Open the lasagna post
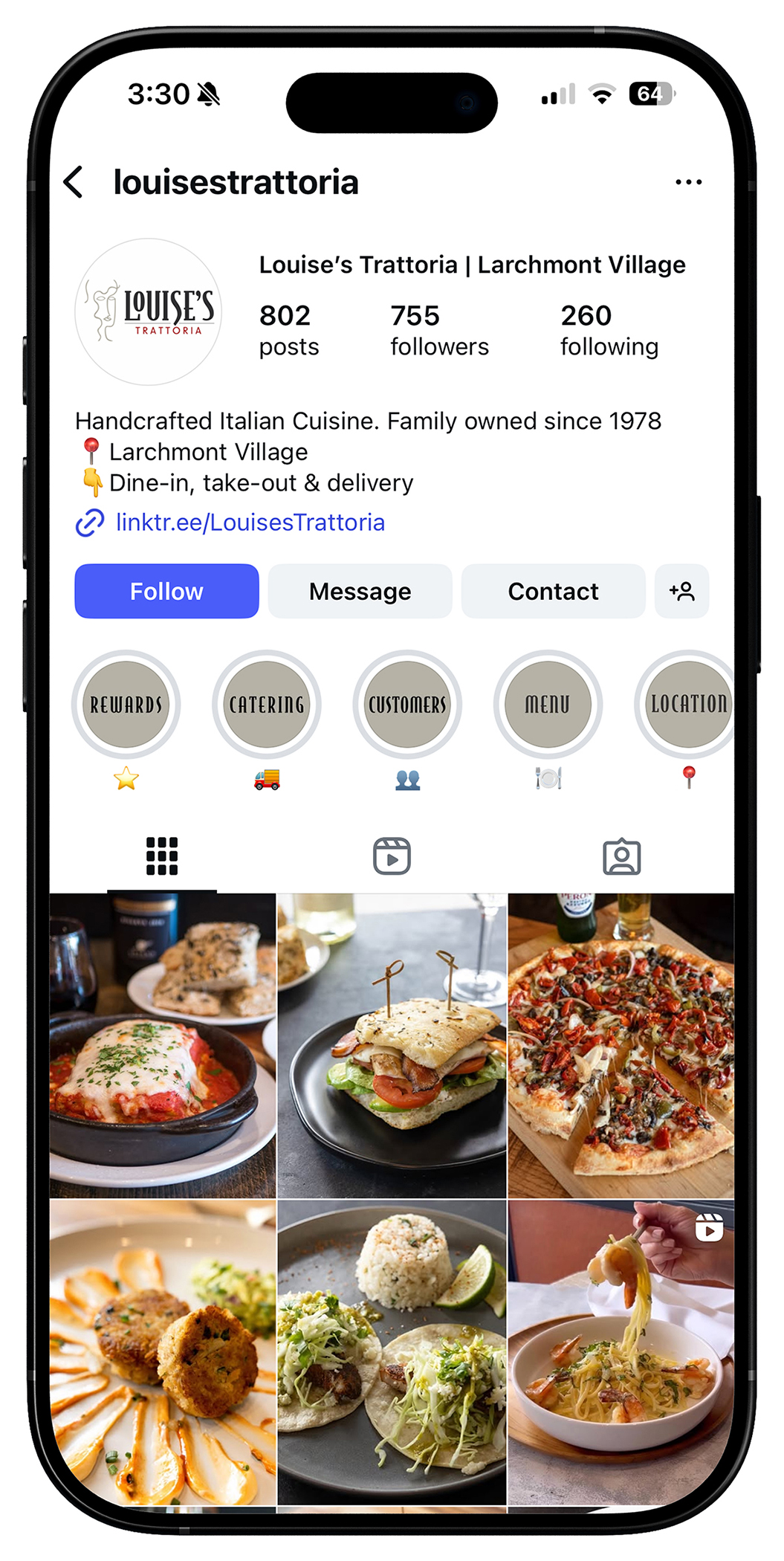 [x=163, y=1045]
